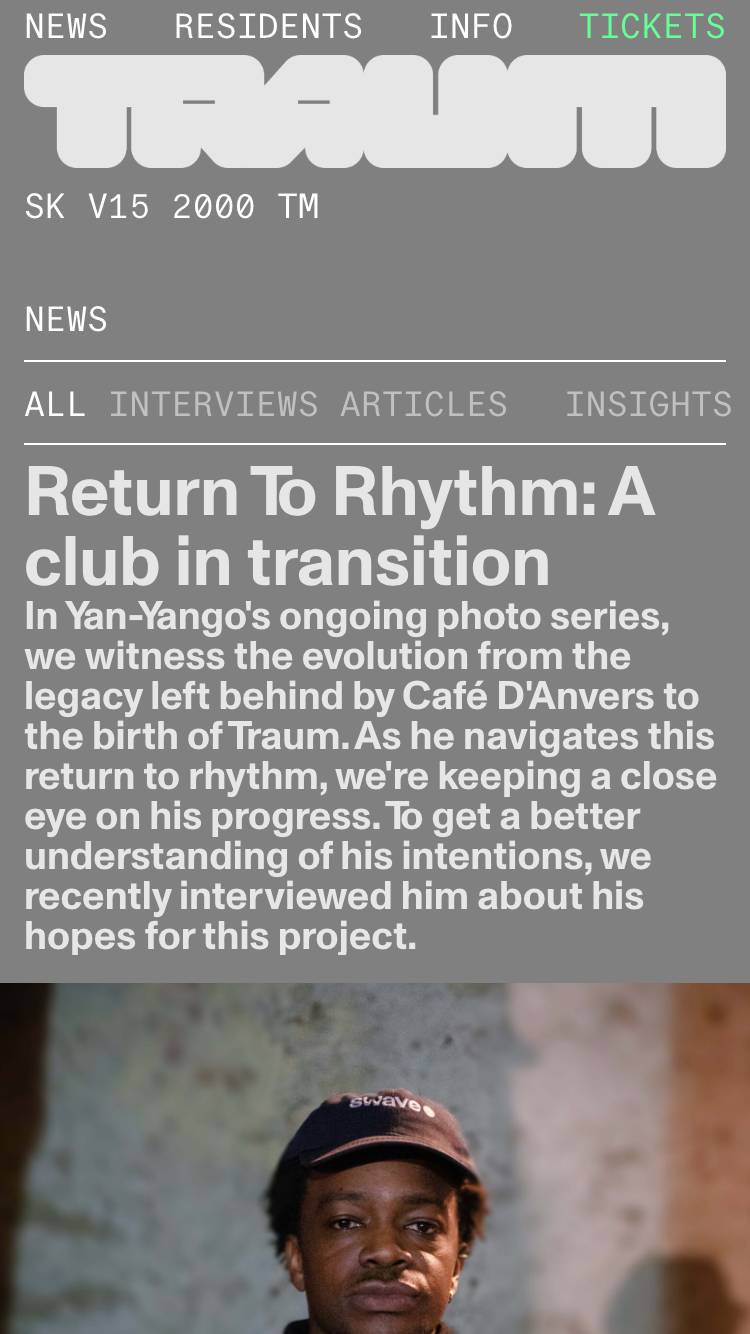750x1334 pixels.
Task: Open the Return To Rhythm article
Action: coord(340,526)
